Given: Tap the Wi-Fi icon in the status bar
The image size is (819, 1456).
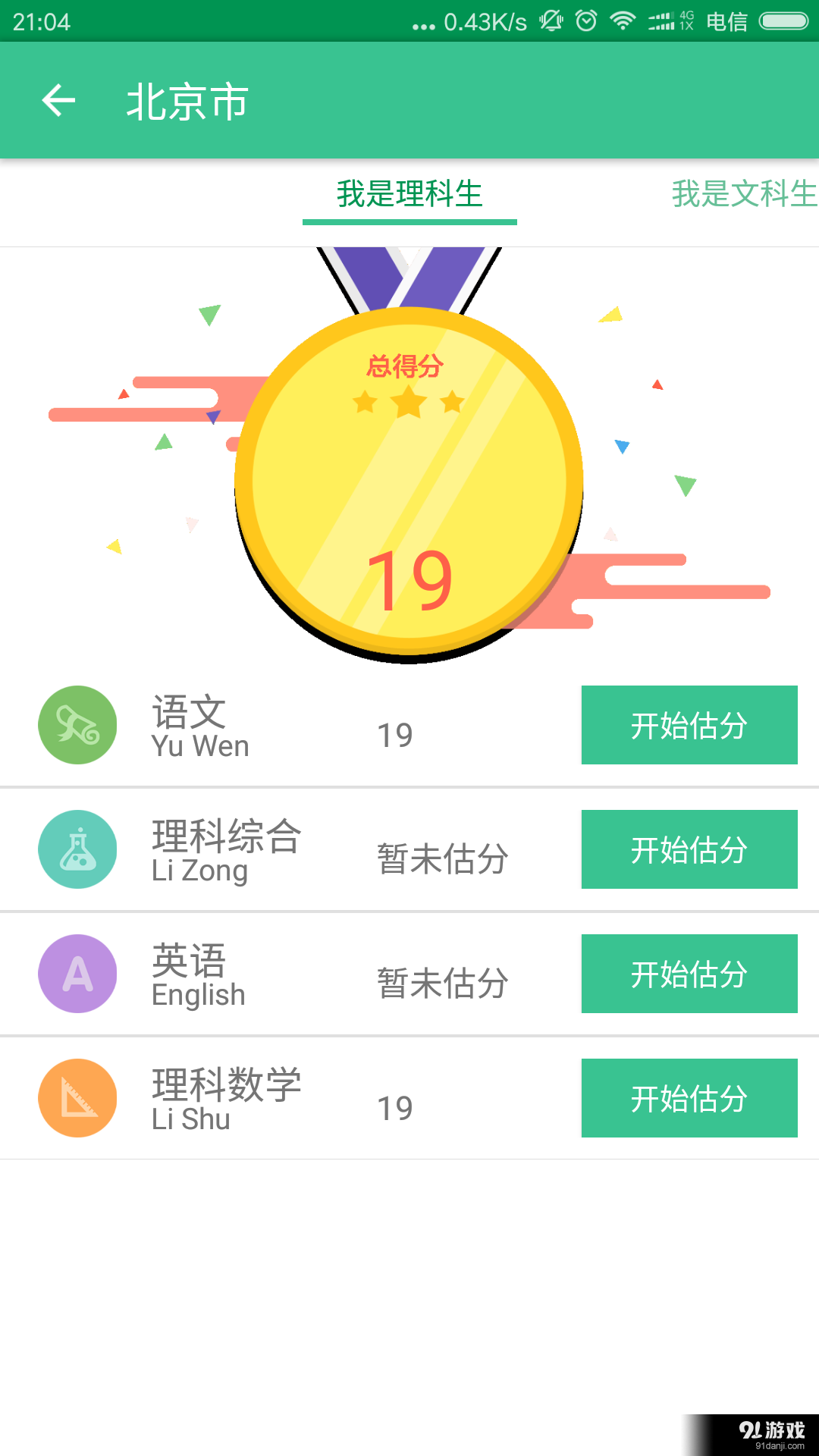Looking at the screenshot, I should coord(621,21).
